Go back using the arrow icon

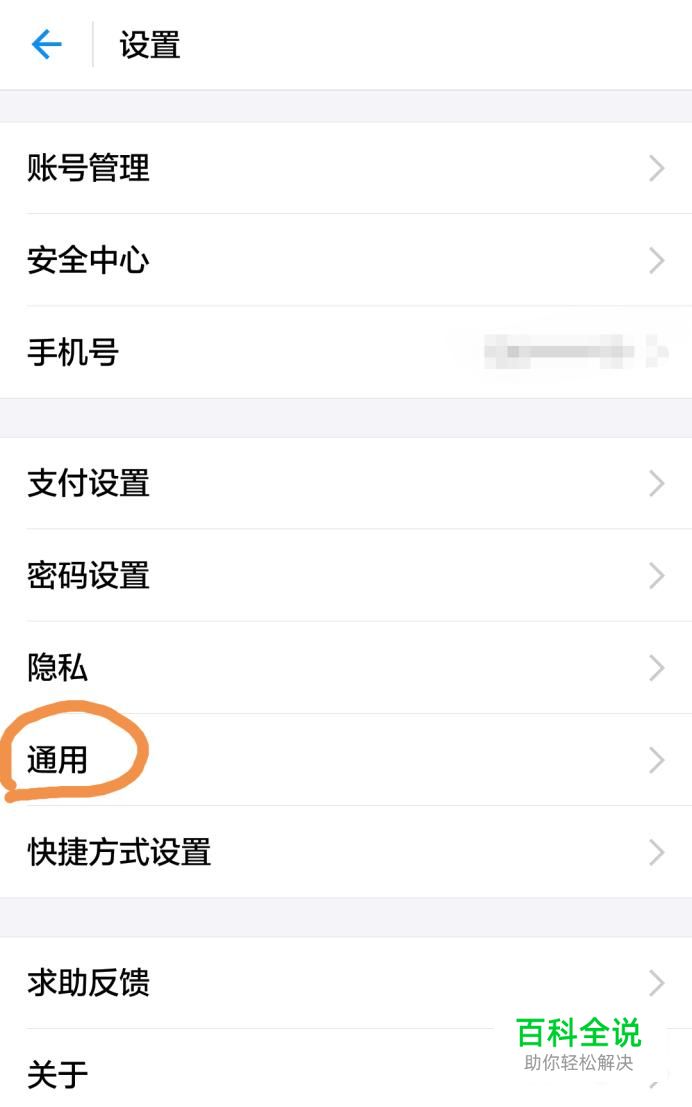pos(46,45)
